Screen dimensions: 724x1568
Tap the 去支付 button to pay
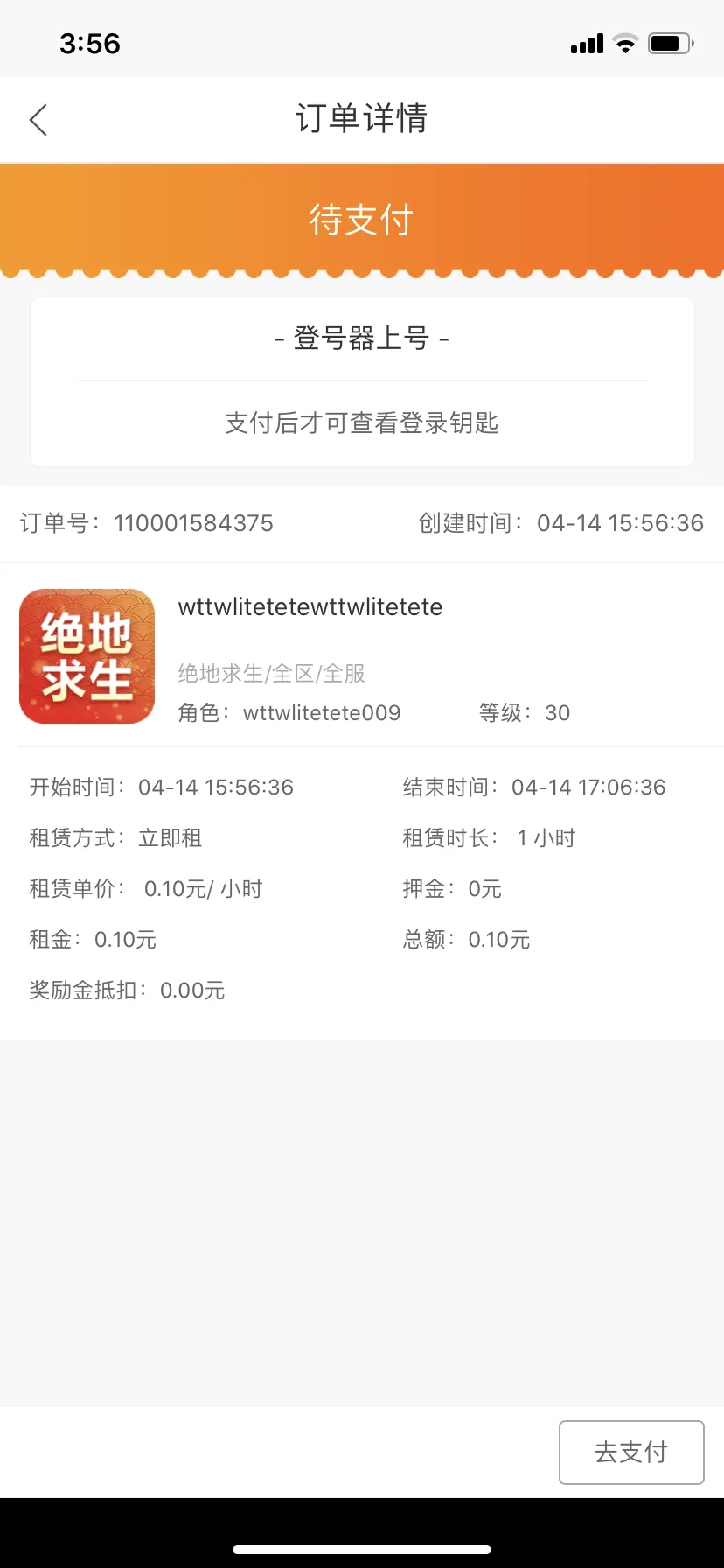pyautogui.click(x=631, y=1452)
